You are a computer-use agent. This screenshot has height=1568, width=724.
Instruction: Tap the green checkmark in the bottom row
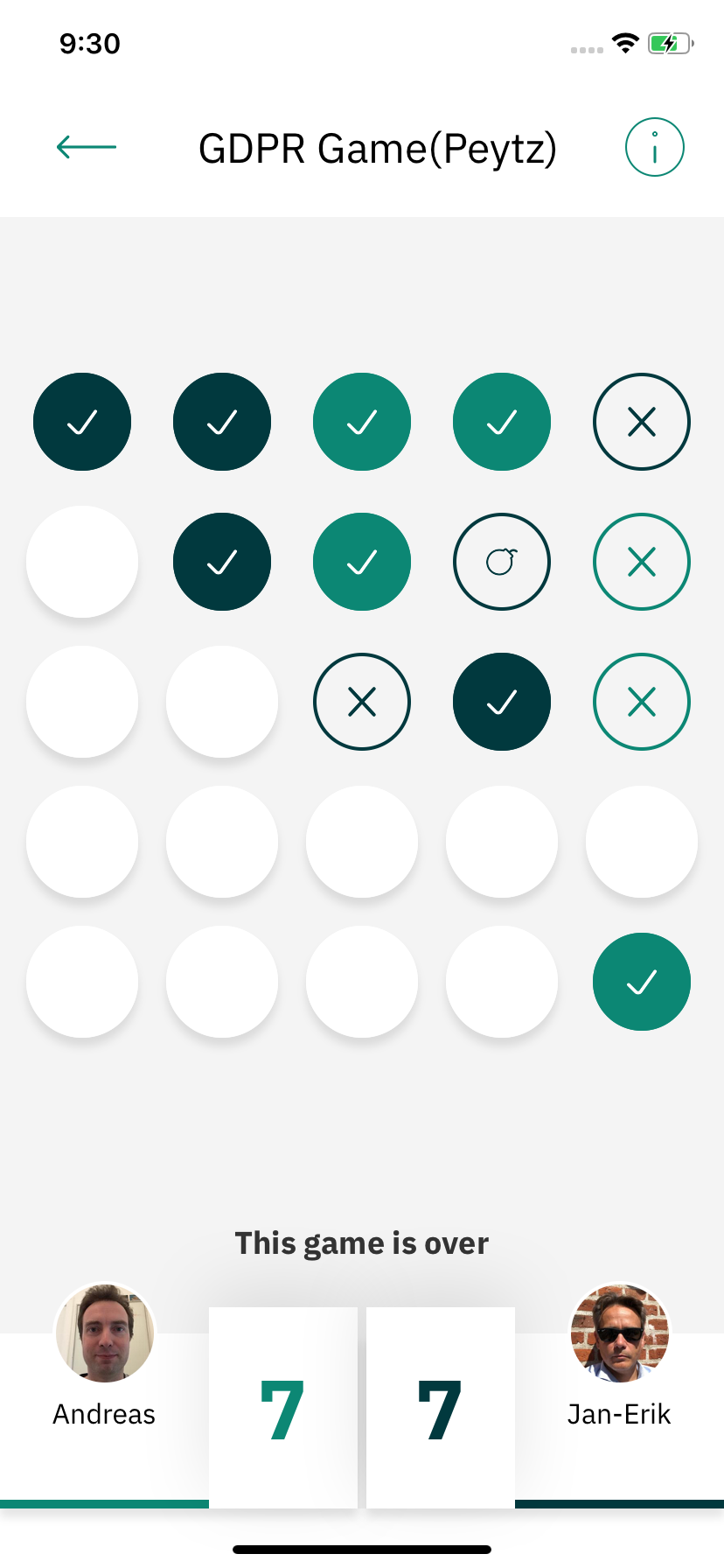(642, 982)
